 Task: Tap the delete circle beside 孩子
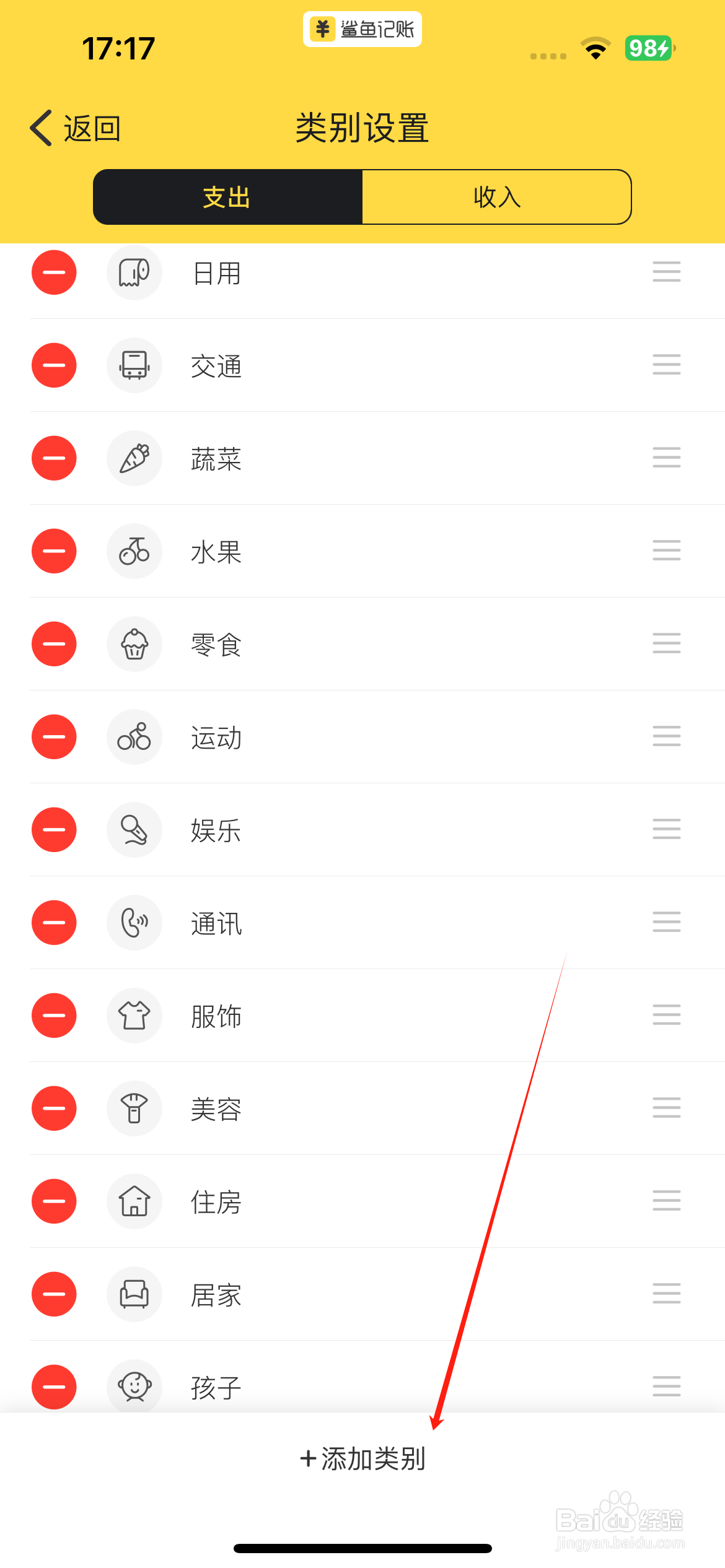[x=54, y=1387]
